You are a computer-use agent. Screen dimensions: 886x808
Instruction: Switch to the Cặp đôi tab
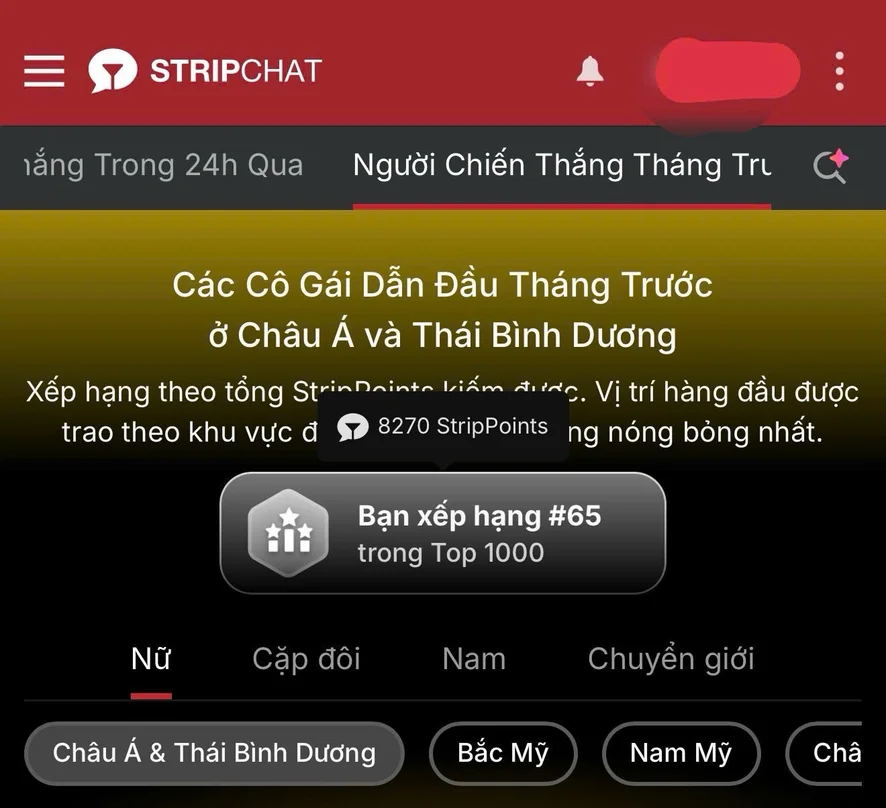(306, 659)
